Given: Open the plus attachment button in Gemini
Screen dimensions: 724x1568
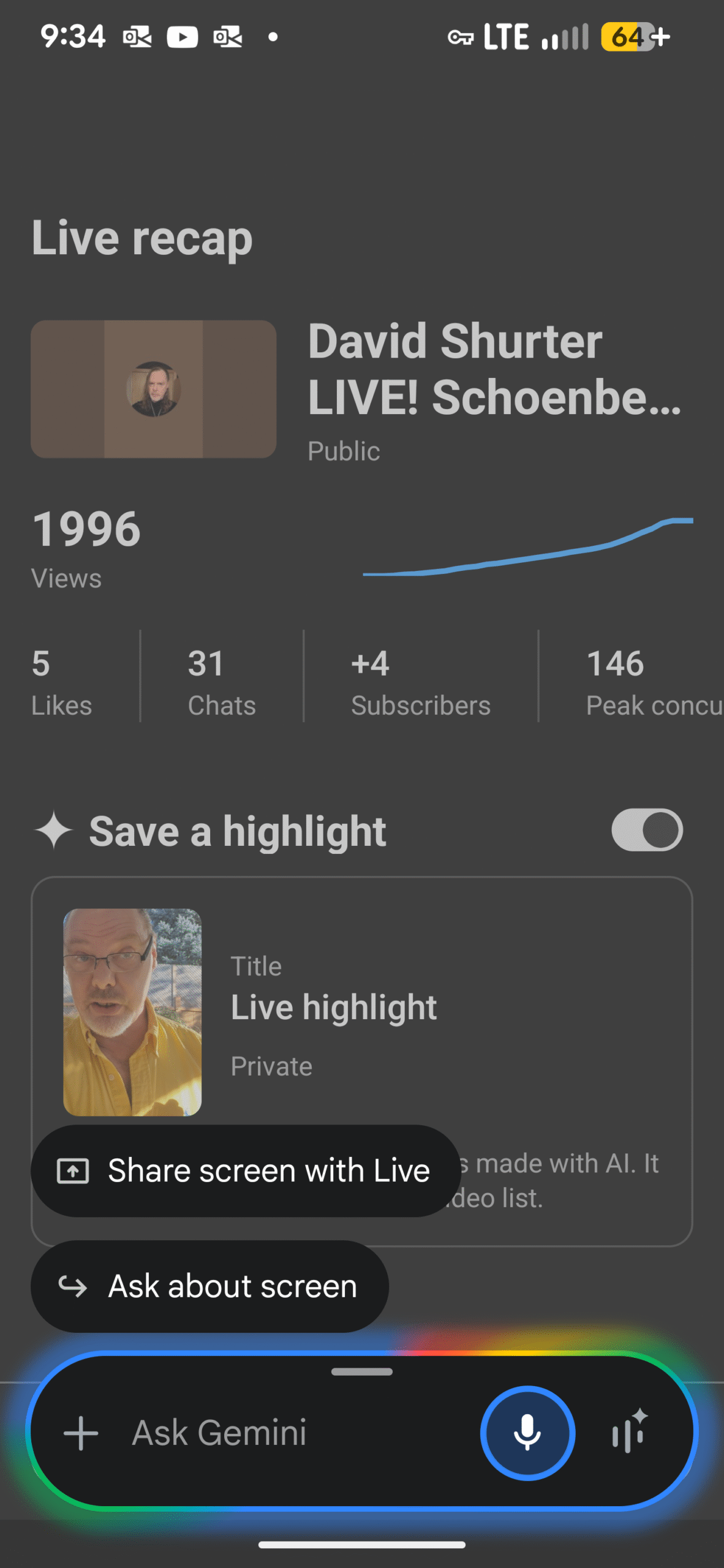Looking at the screenshot, I should [x=81, y=1433].
